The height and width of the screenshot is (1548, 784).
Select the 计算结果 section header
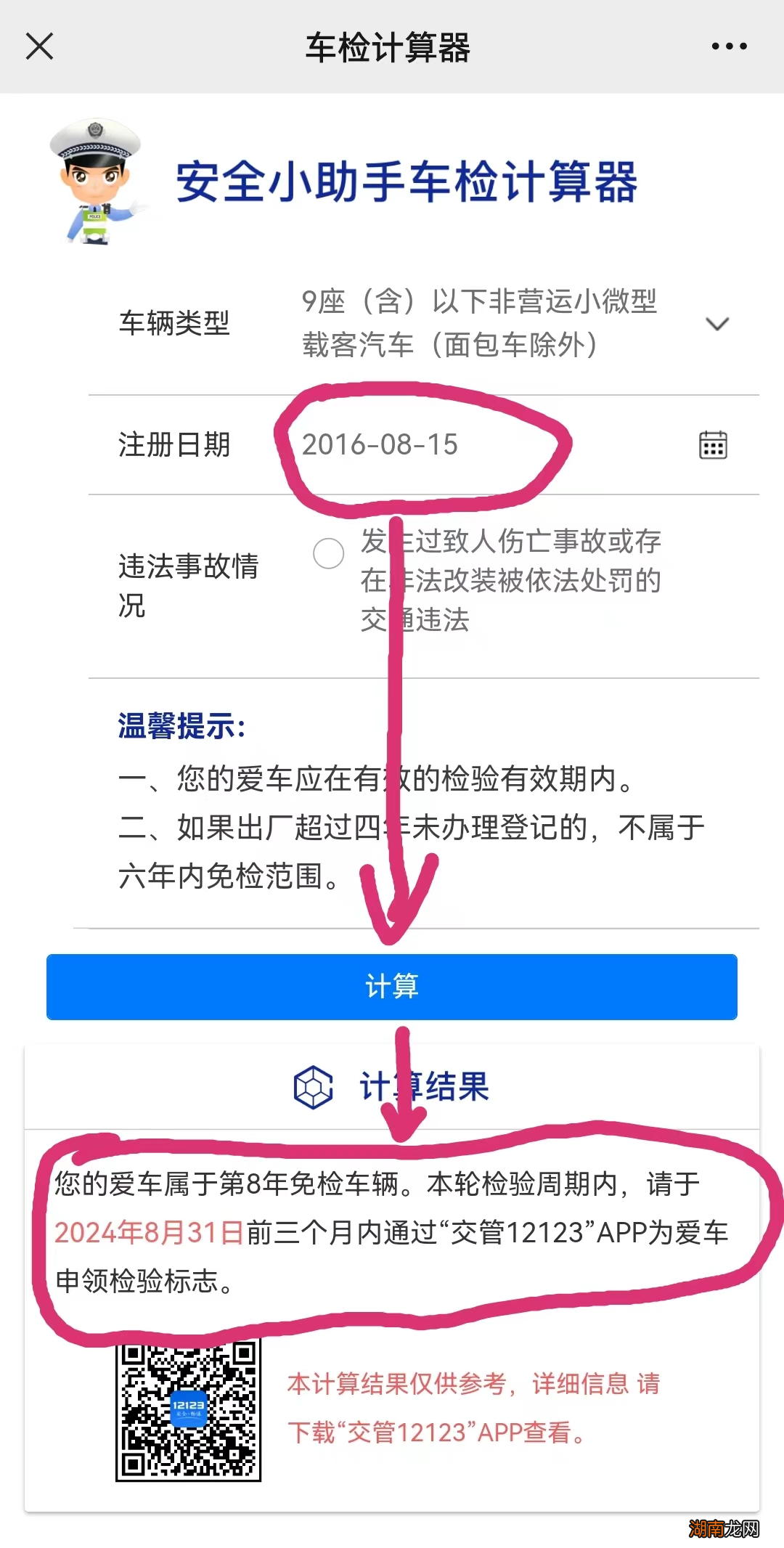click(425, 1087)
